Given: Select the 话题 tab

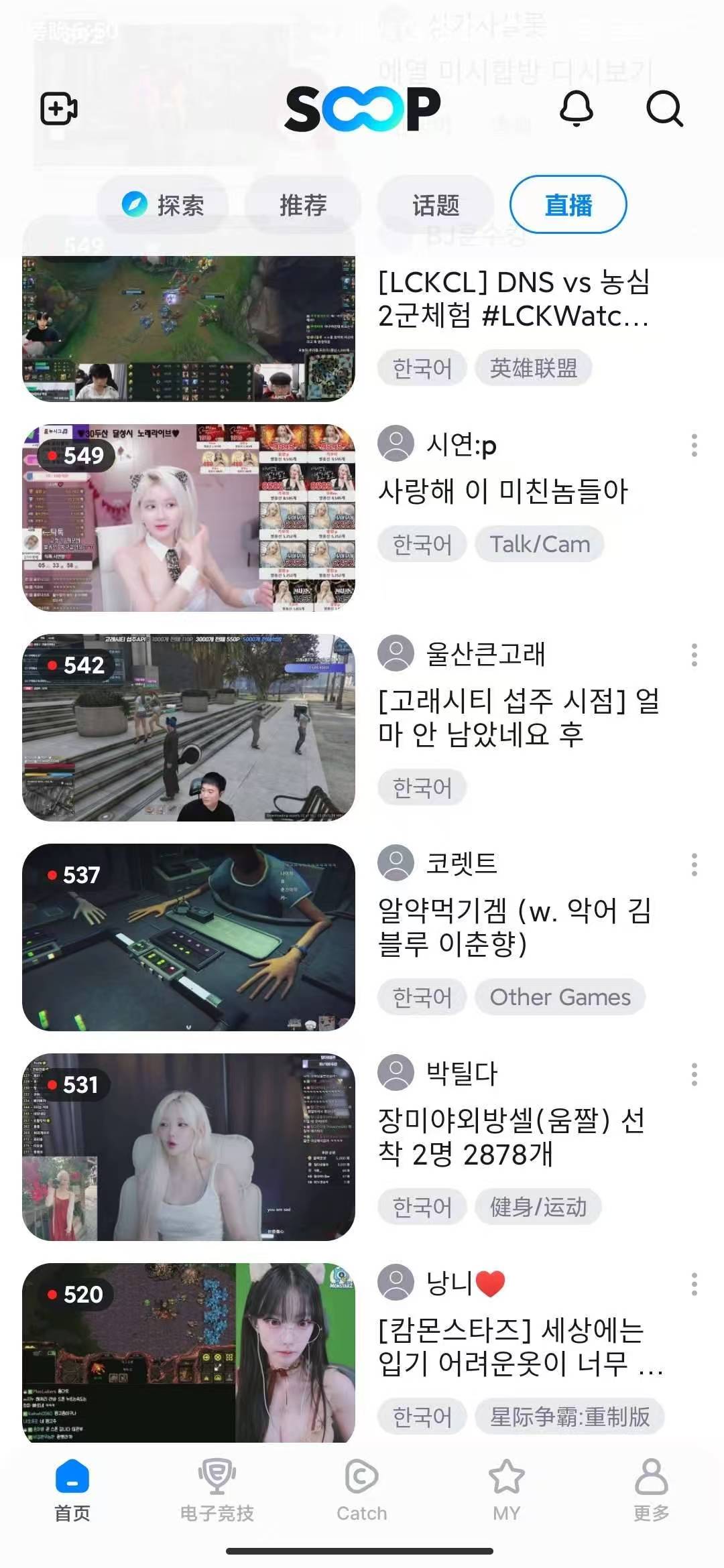Looking at the screenshot, I should [x=436, y=204].
